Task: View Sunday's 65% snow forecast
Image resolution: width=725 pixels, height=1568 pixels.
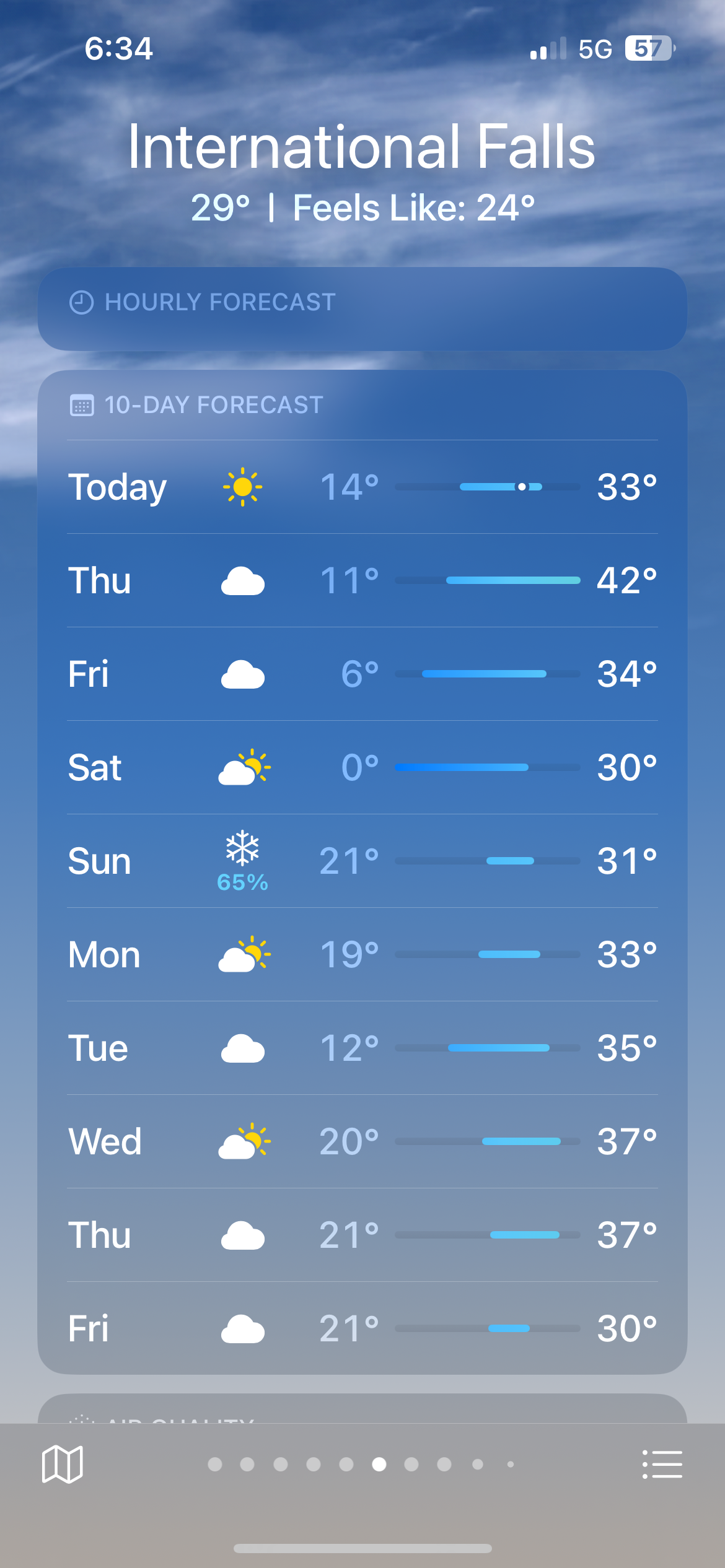Action: coord(362,861)
